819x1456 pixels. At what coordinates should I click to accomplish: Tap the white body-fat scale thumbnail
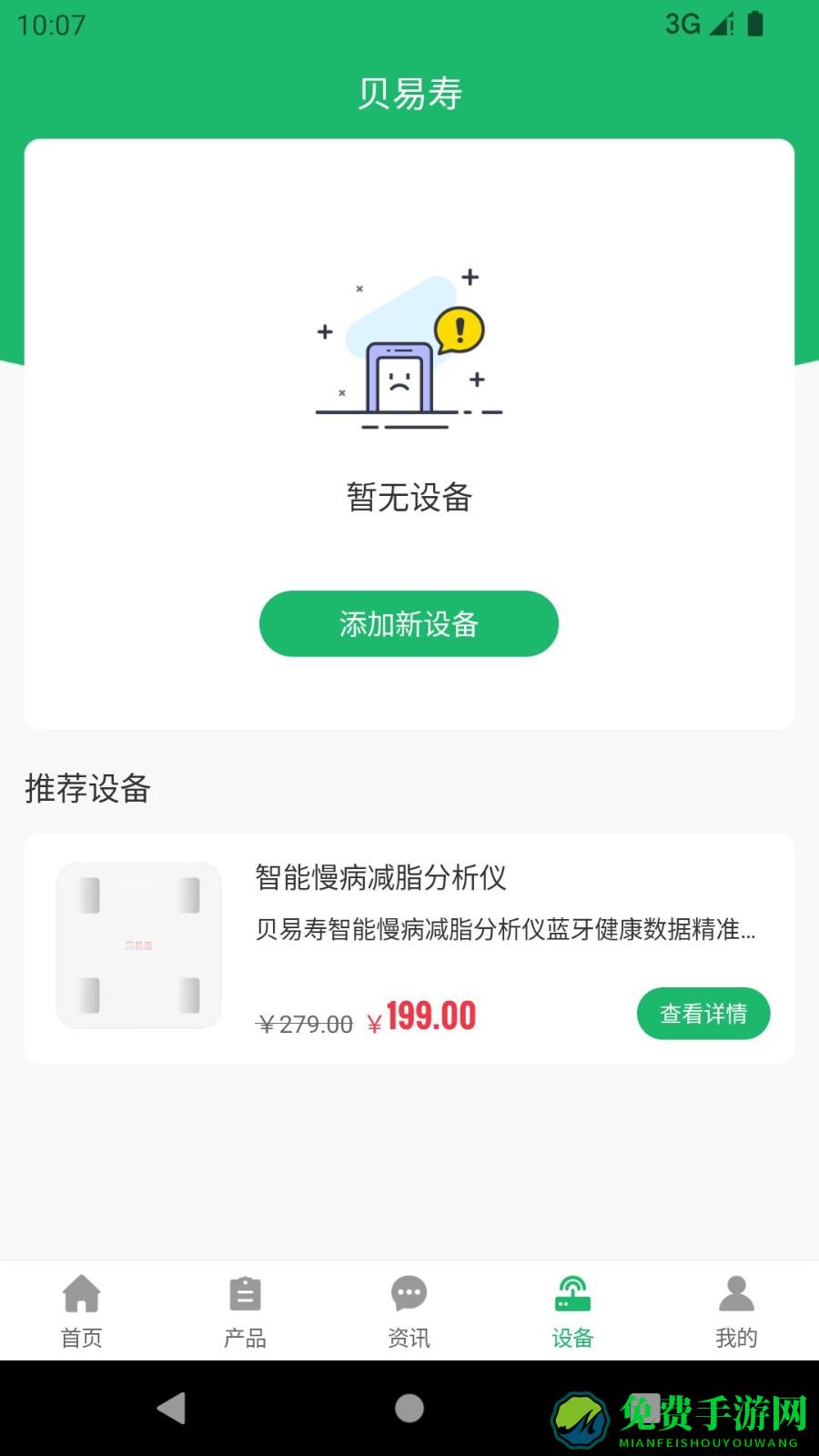click(x=136, y=945)
